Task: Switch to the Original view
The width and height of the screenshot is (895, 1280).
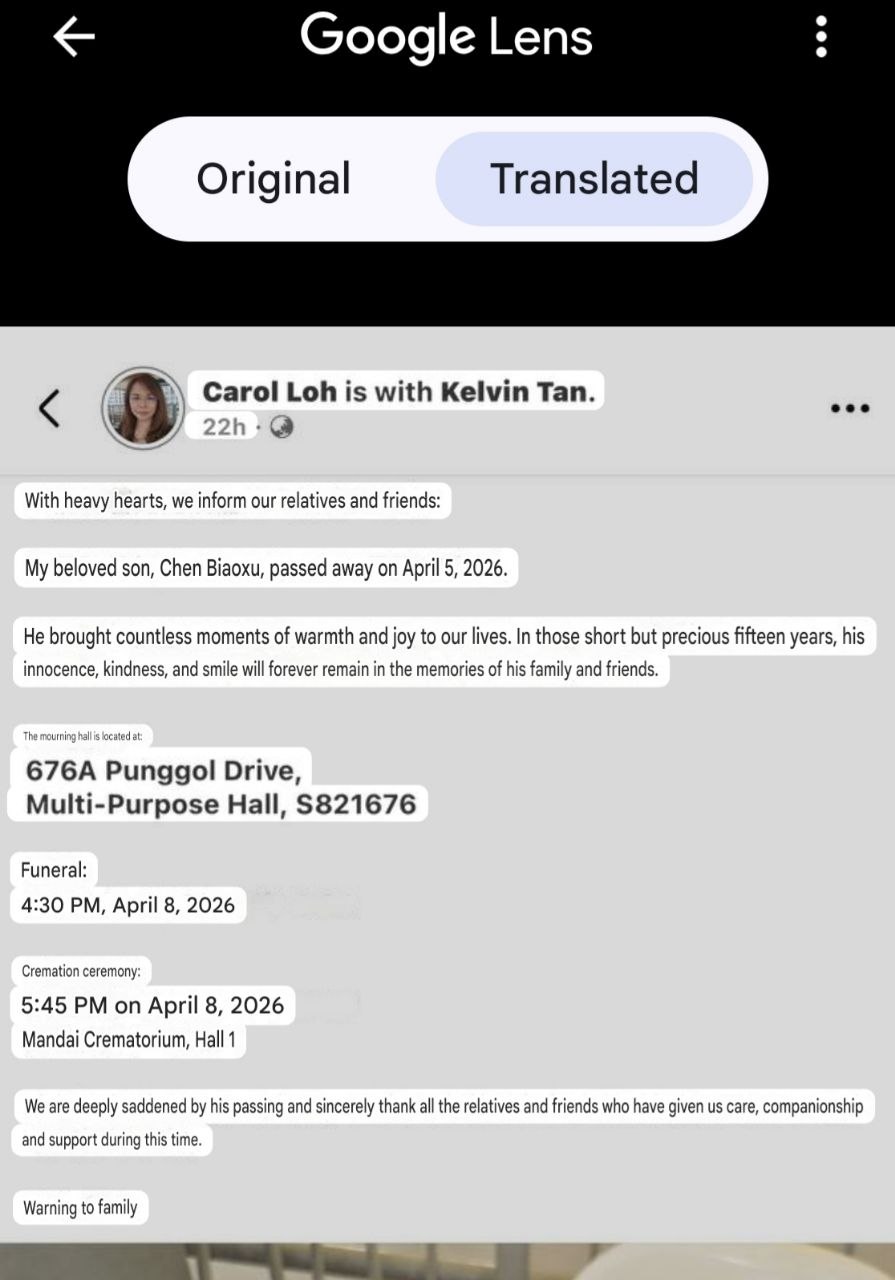Action: [274, 179]
